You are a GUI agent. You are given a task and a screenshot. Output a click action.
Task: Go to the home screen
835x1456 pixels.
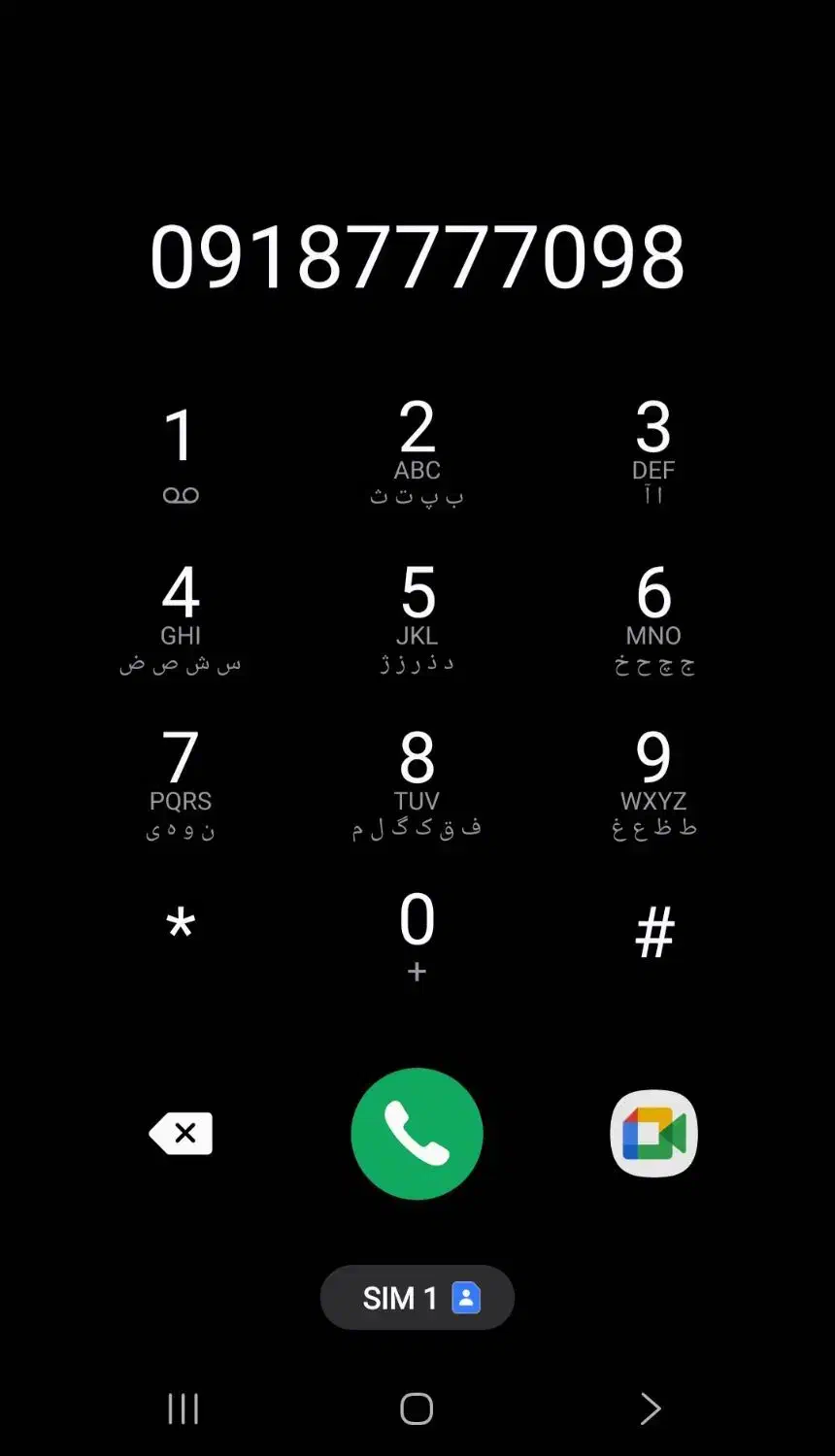(417, 1408)
